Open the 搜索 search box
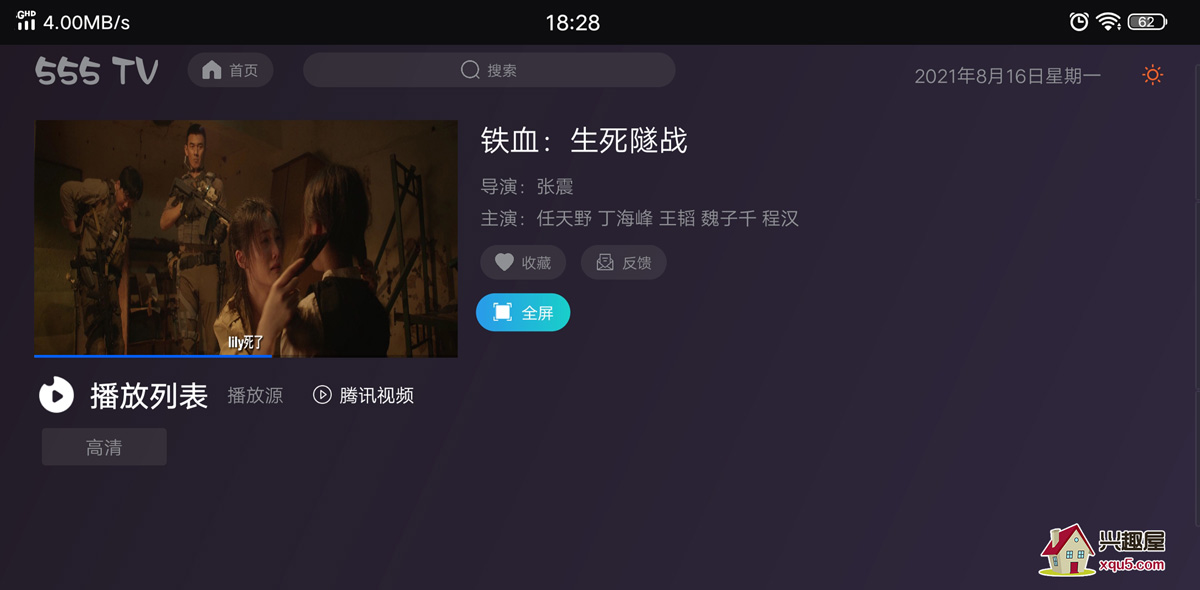Screen dimensions: 1200x590 (489, 70)
